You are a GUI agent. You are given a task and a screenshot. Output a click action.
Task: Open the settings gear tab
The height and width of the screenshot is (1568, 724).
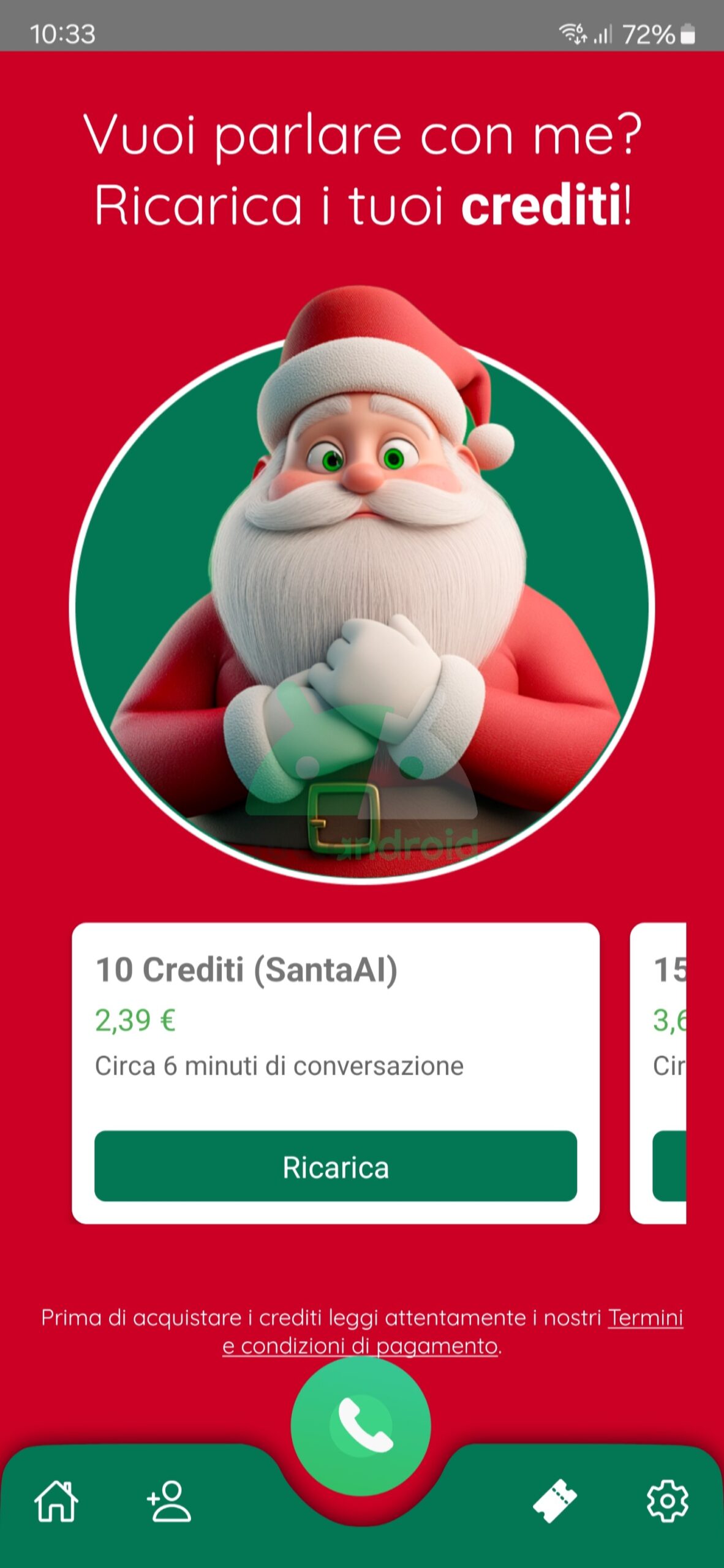click(x=667, y=1501)
